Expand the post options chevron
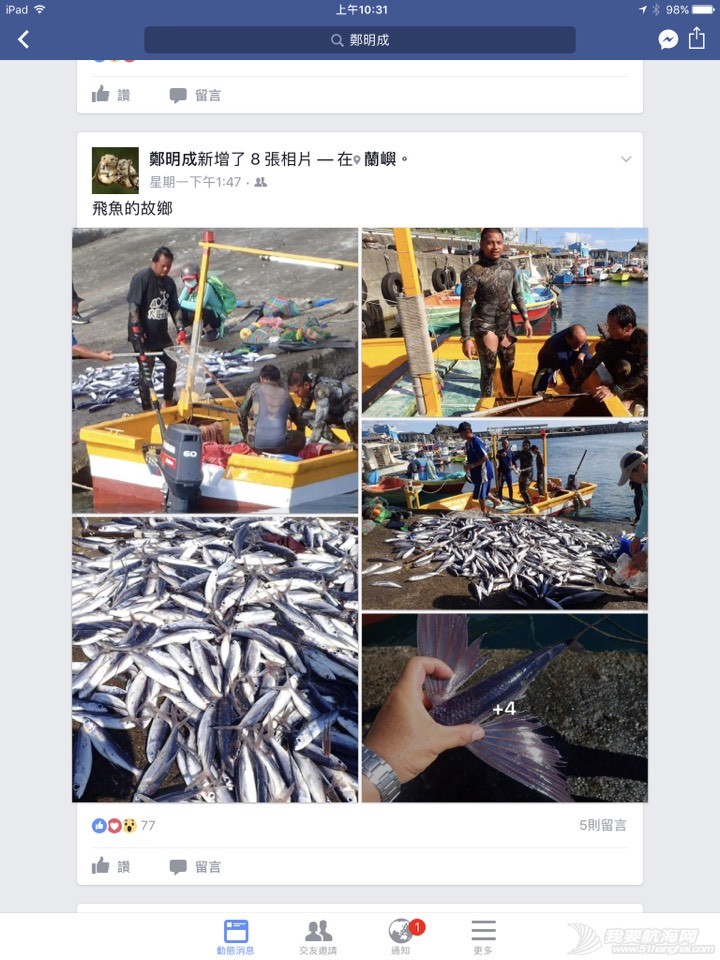 click(x=626, y=160)
